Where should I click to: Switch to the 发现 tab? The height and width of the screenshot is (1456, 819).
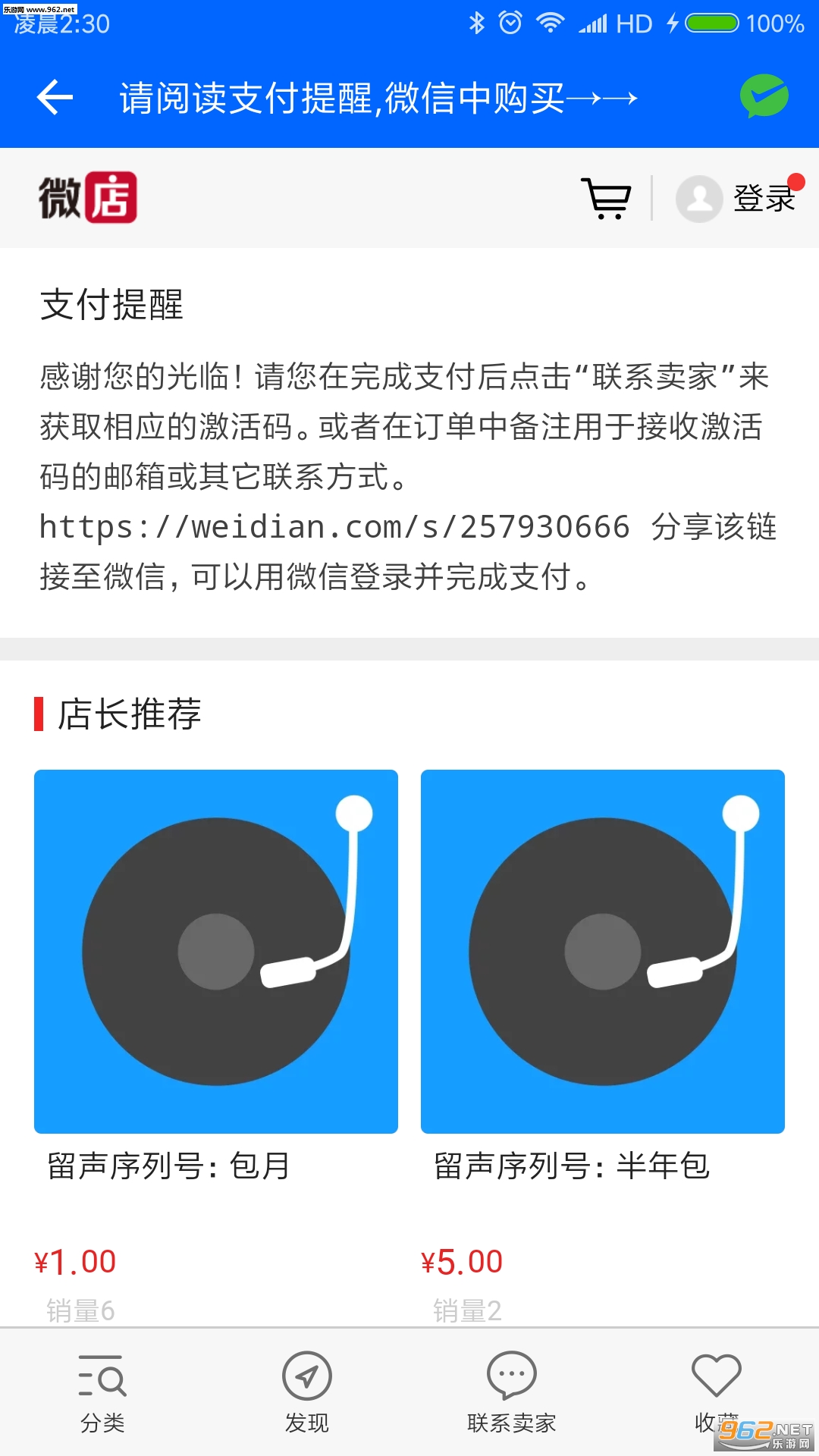pos(307,1392)
